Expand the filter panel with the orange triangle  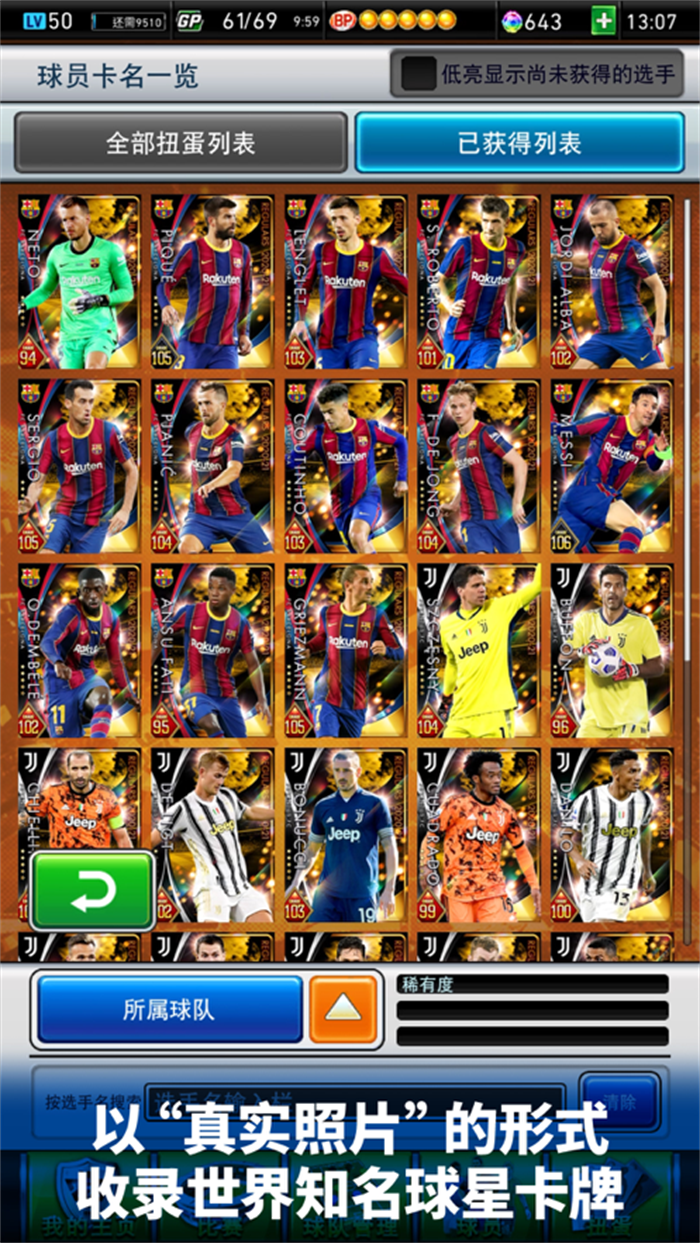point(344,1010)
